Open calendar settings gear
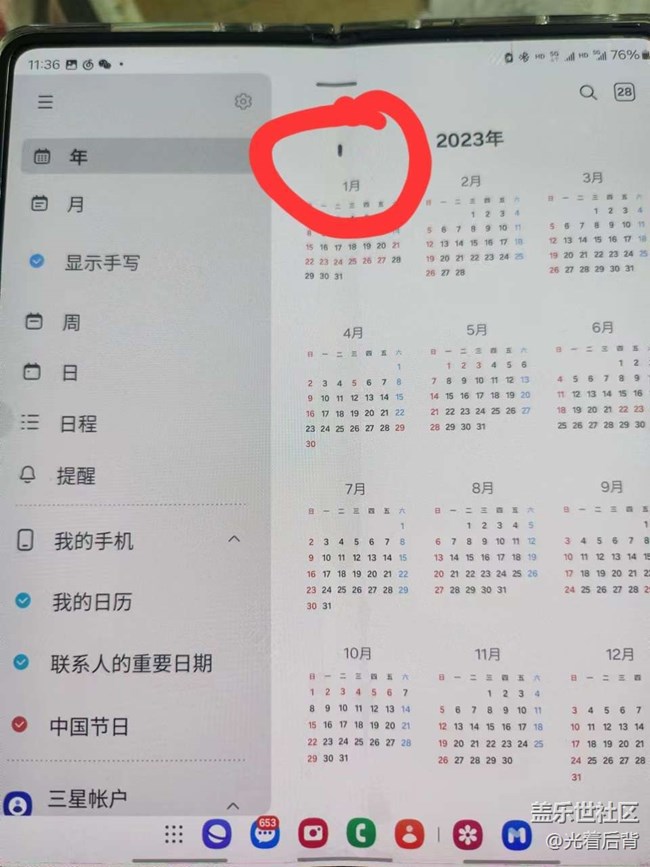650x867 pixels. (243, 101)
